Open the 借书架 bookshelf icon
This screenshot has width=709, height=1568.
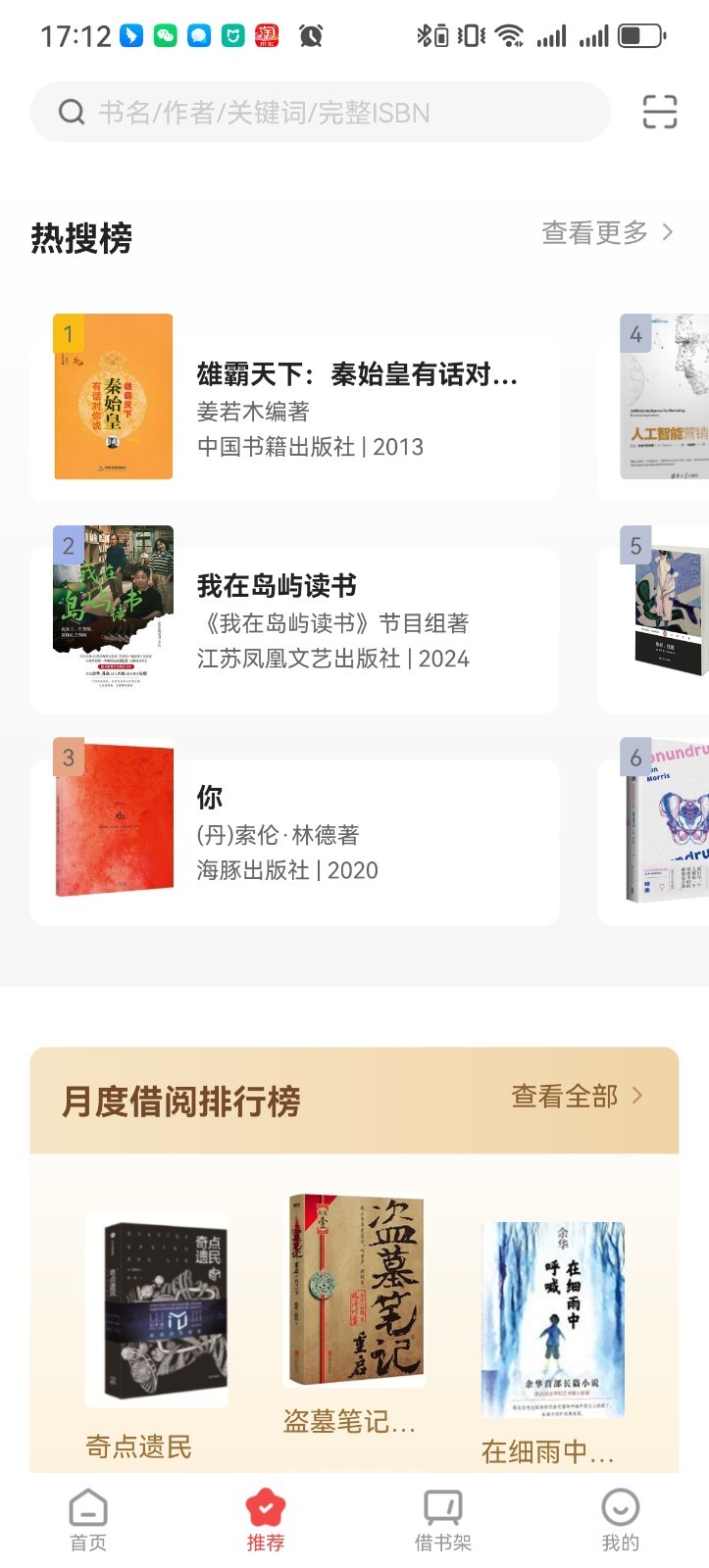[442, 1505]
